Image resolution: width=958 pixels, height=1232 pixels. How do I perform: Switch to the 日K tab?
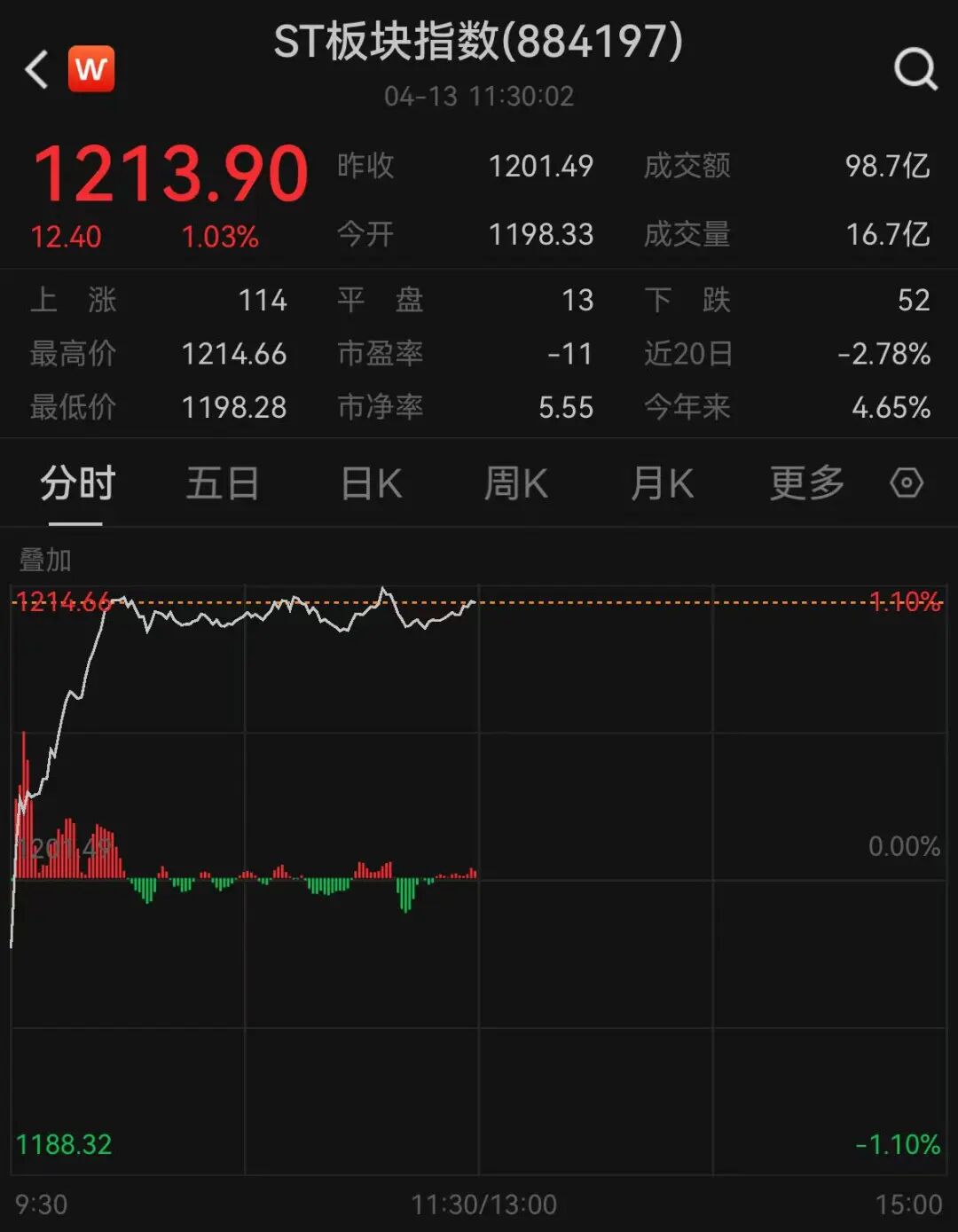[x=372, y=484]
